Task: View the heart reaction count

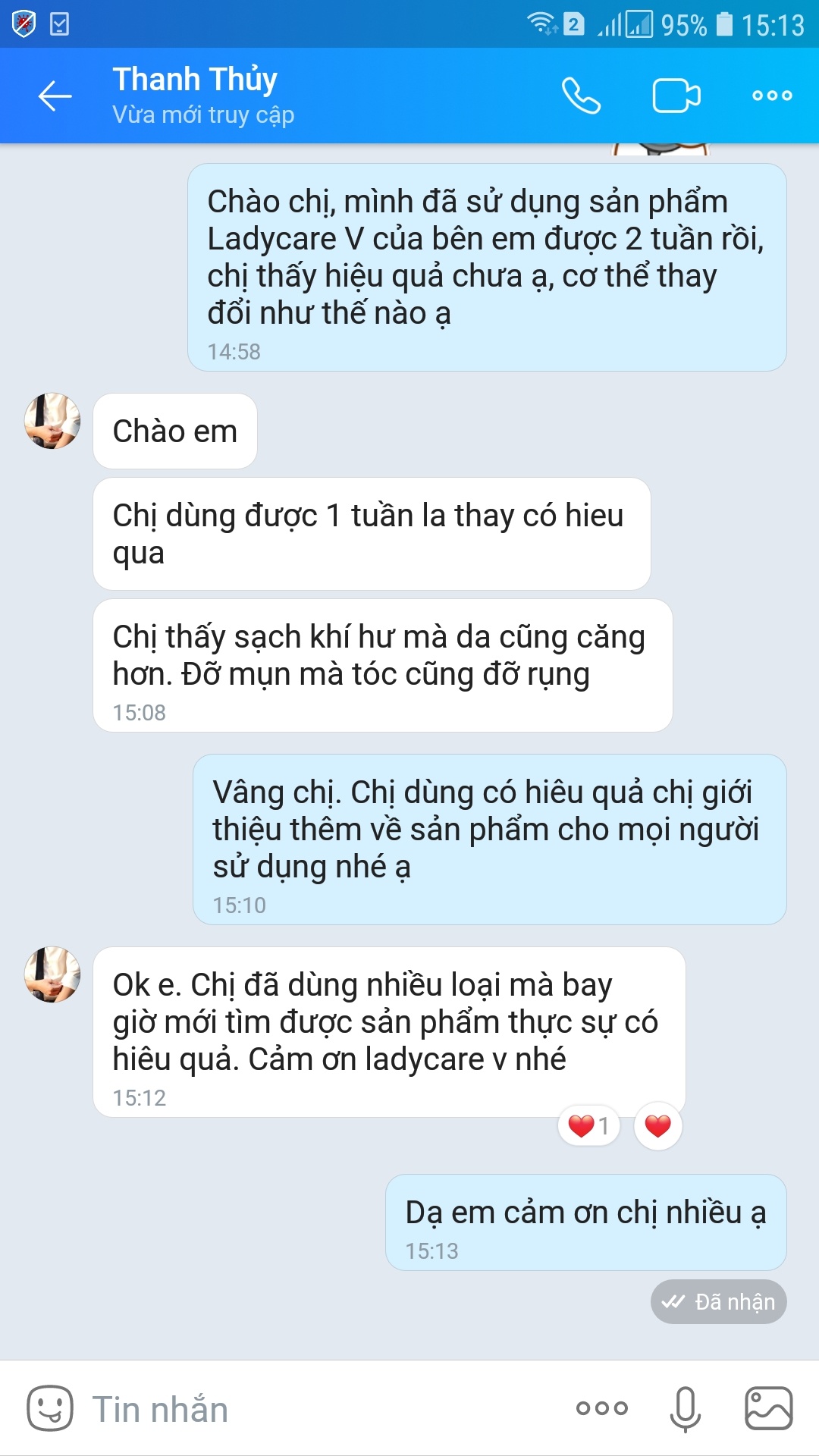Action: 589,1126
